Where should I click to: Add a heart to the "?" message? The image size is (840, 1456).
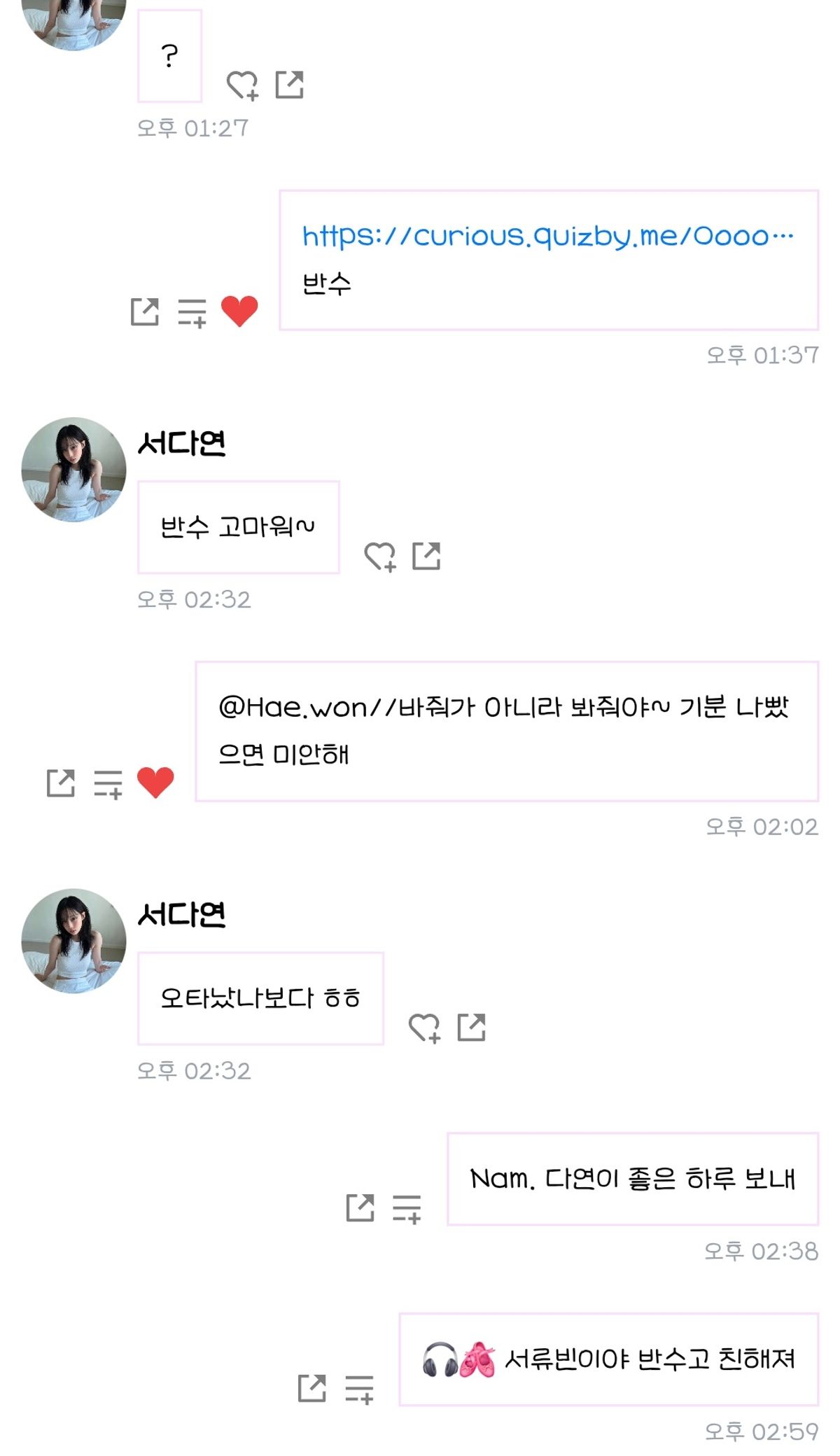242,86
